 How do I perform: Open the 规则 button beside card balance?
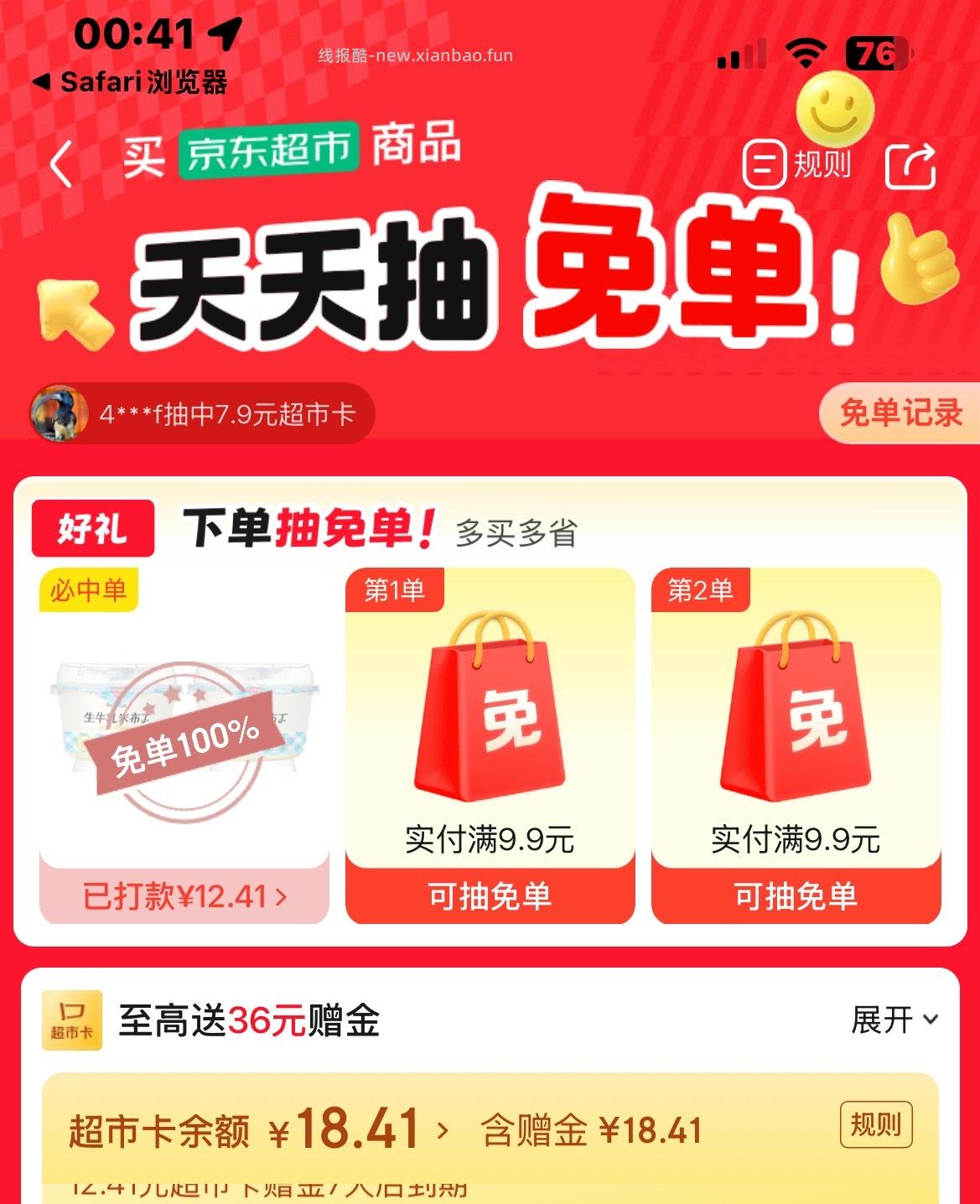(878, 1126)
